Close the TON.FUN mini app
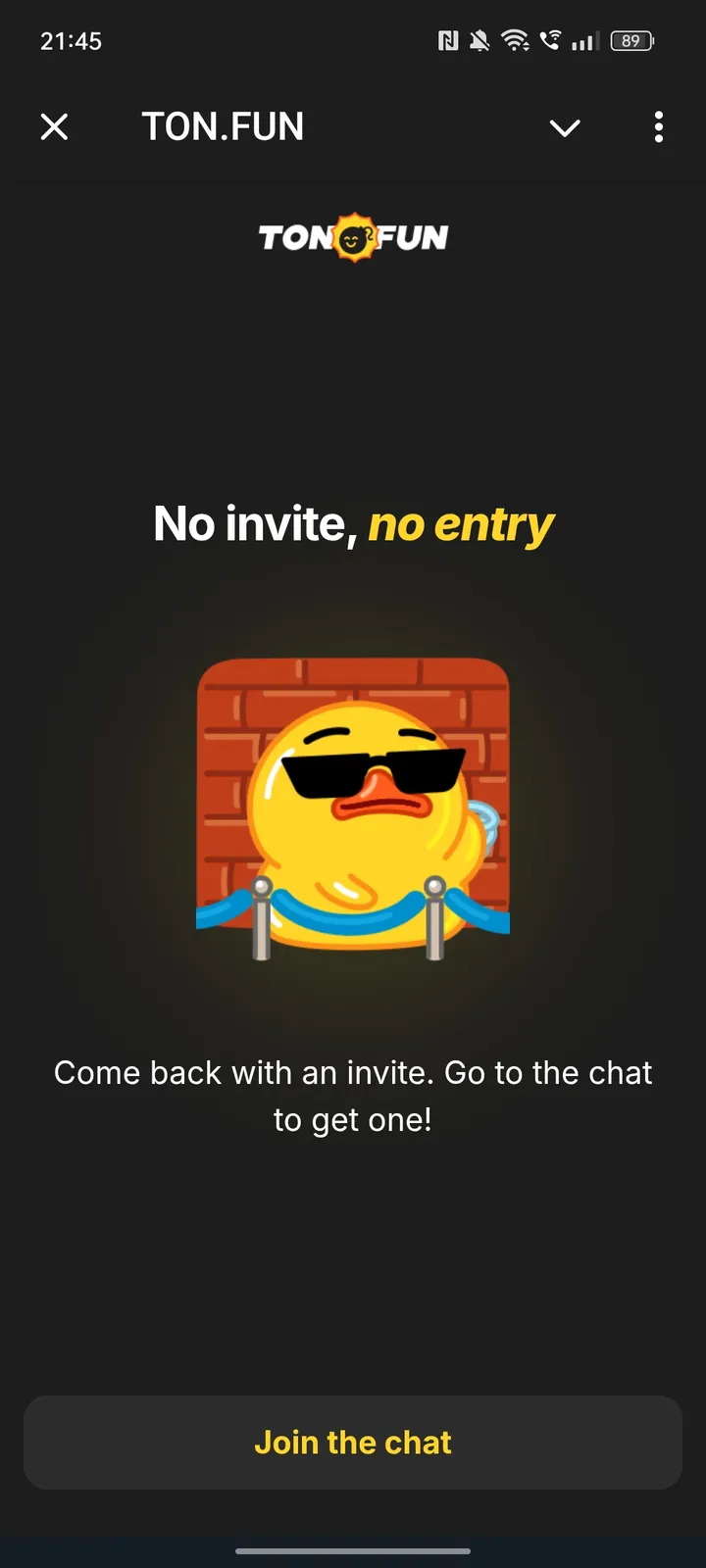This screenshot has width=706, height=1568. coord(55,126)
